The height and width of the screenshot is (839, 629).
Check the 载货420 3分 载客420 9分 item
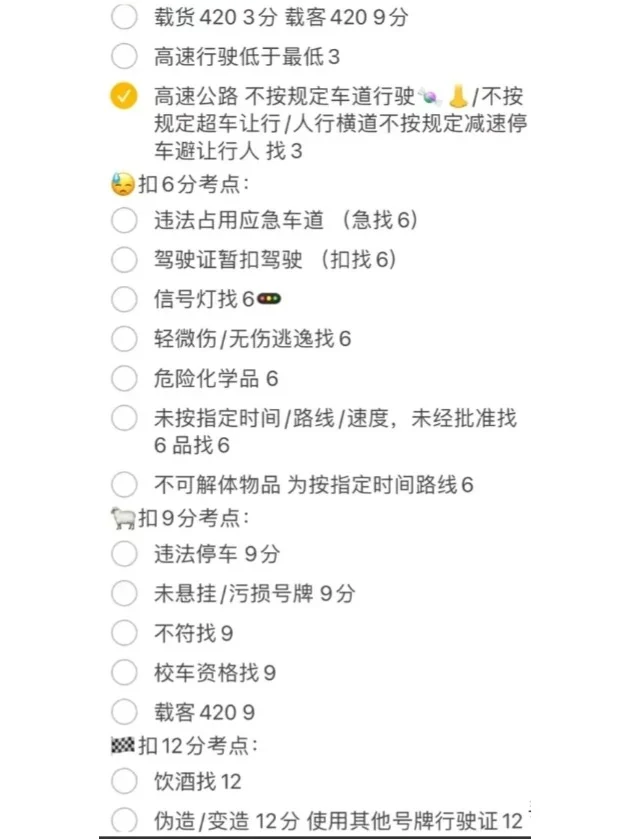click(x=124, y=17)
